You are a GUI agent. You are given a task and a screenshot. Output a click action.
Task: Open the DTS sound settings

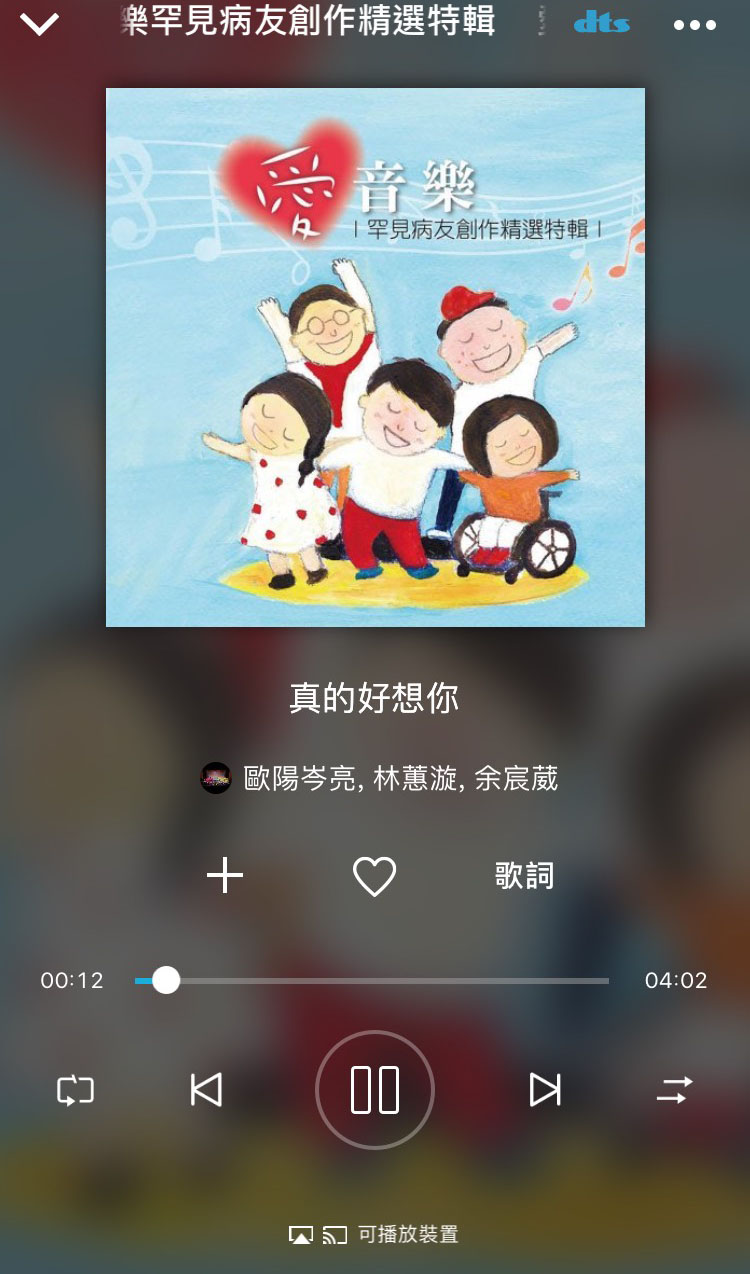pyautogui.click(x=601, y=23)
